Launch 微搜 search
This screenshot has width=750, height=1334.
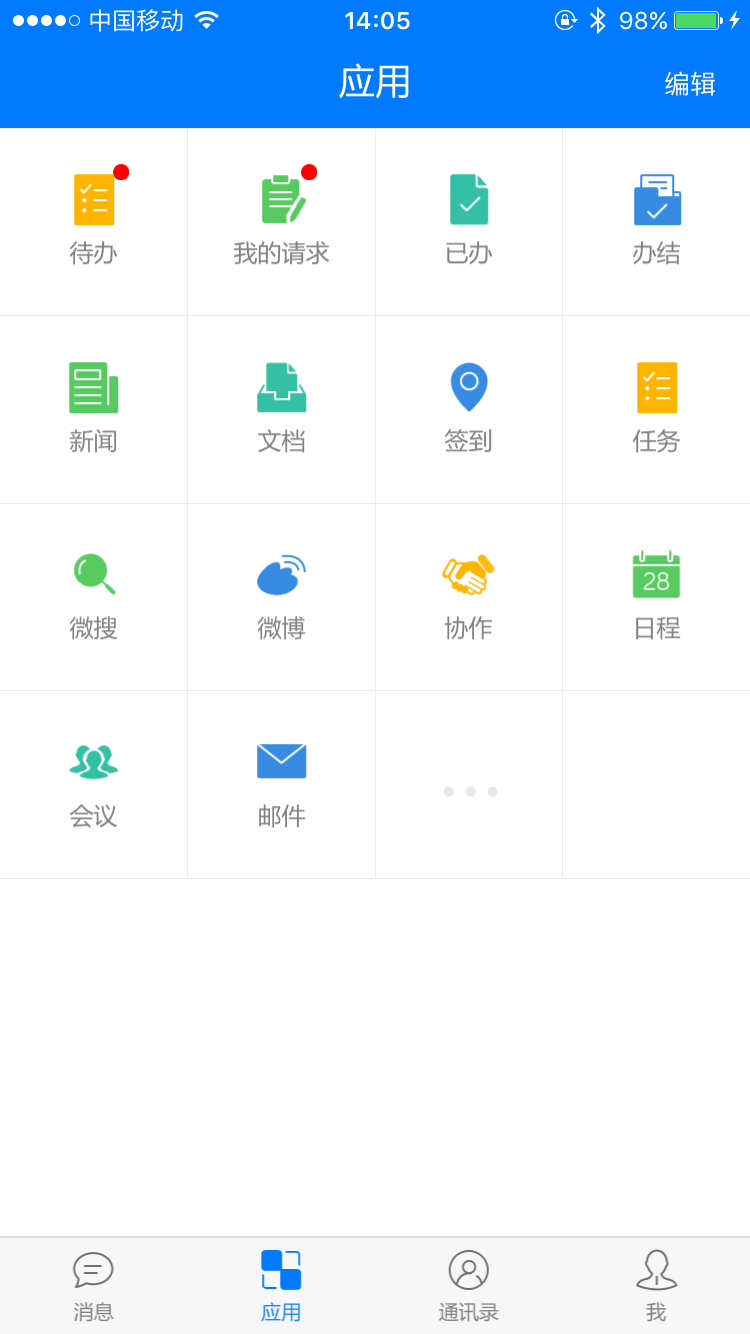point(94,596)
